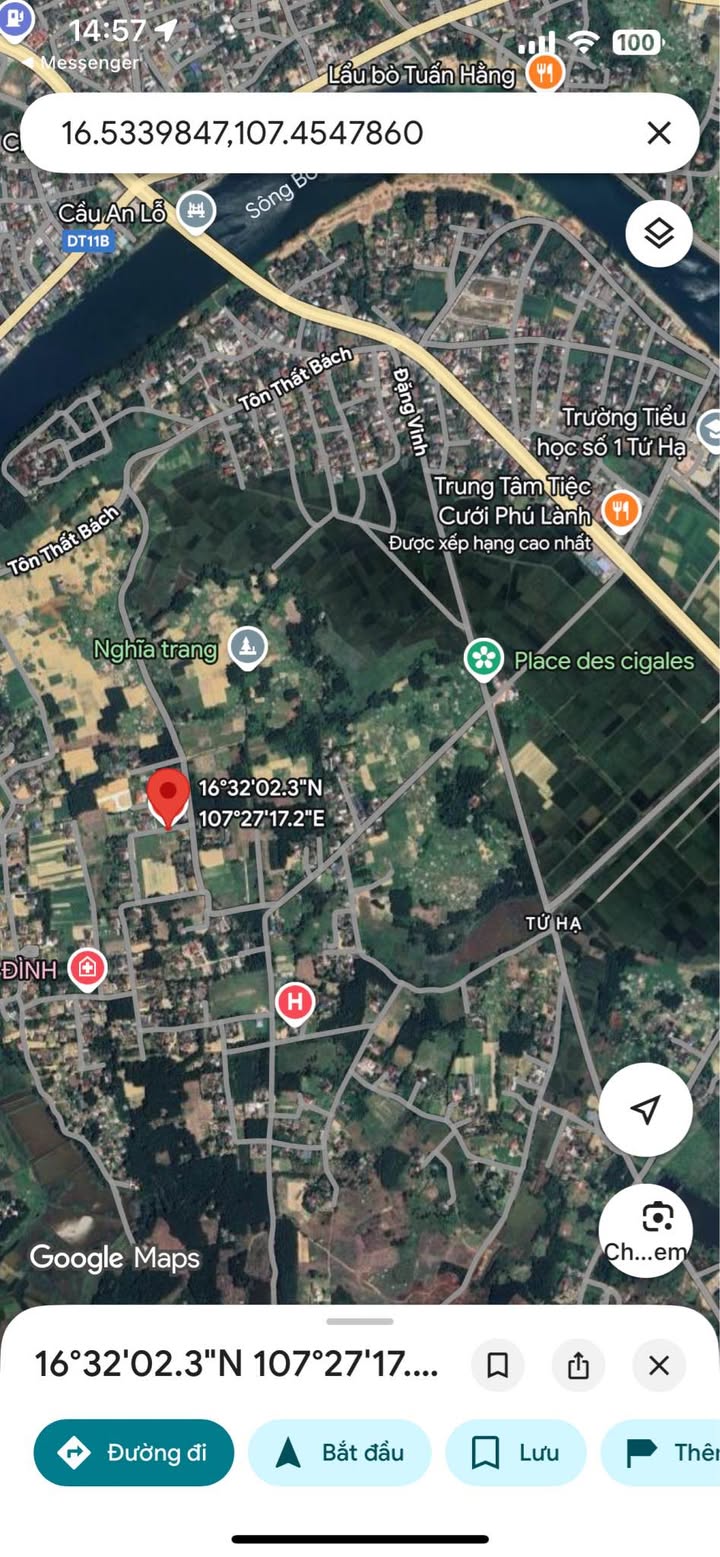
Task: Tap the red dropped pin on the map
Action: pos(168,797)
